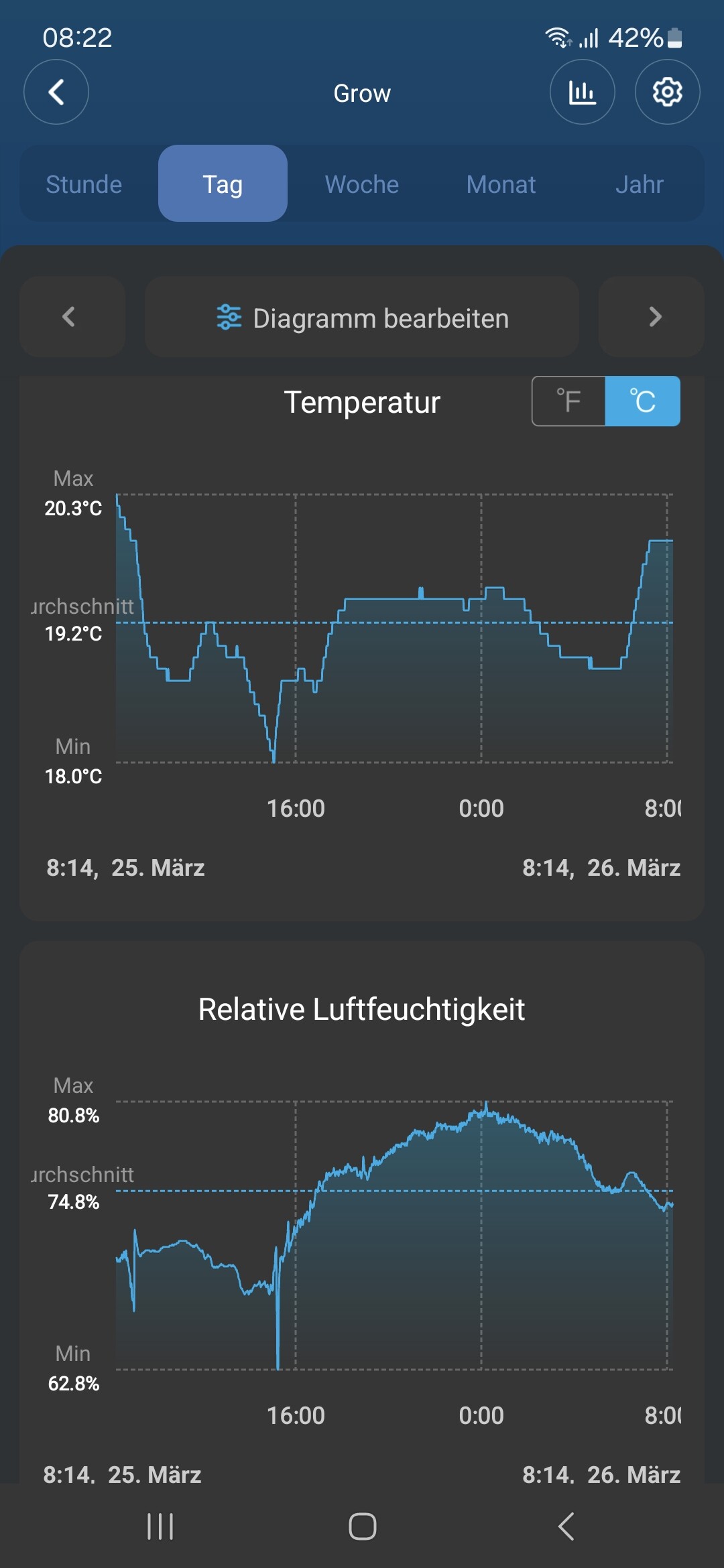Switch to the Woche view
Screen dimensions: 724x1568
362,184
